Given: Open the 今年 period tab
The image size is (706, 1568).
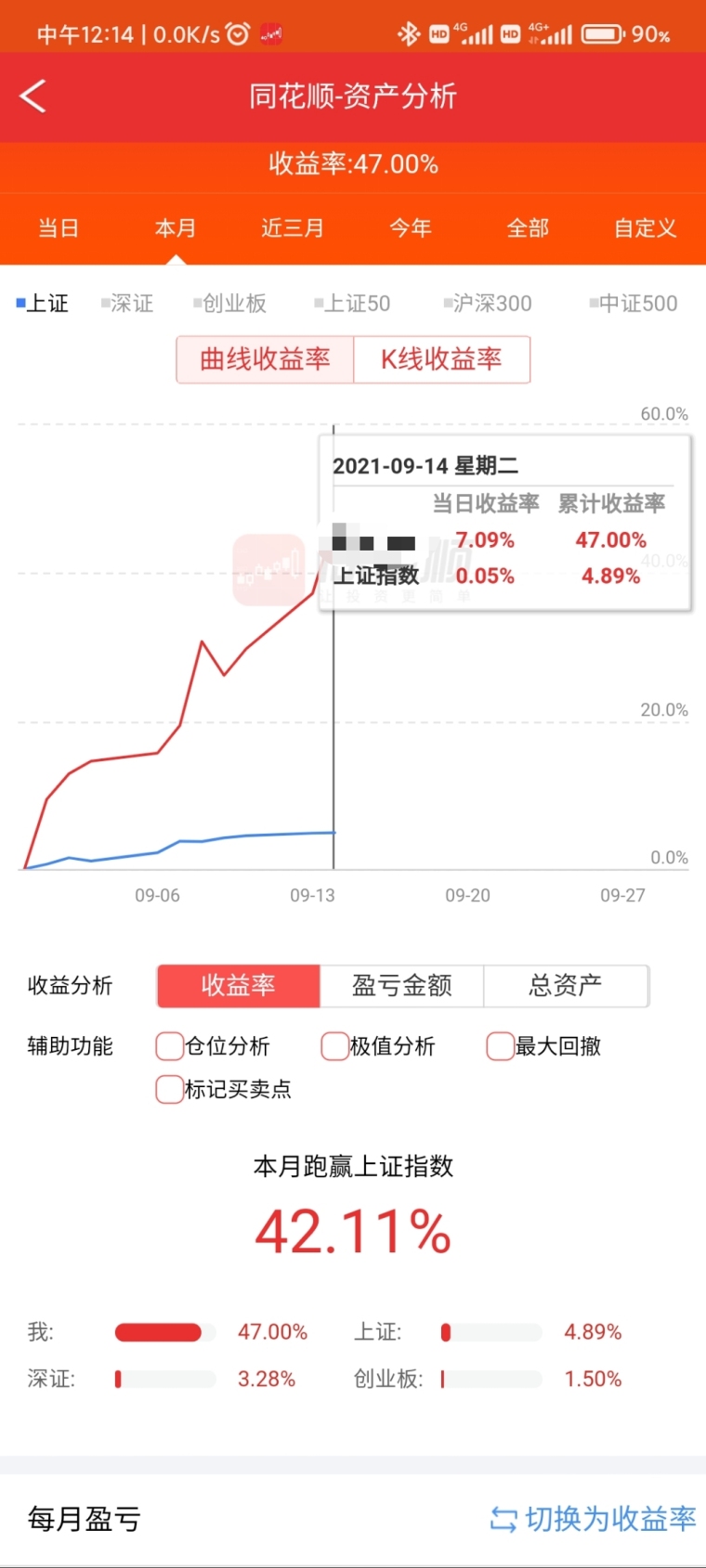Looking at the screenshot, I should click(x=411, y=227).
